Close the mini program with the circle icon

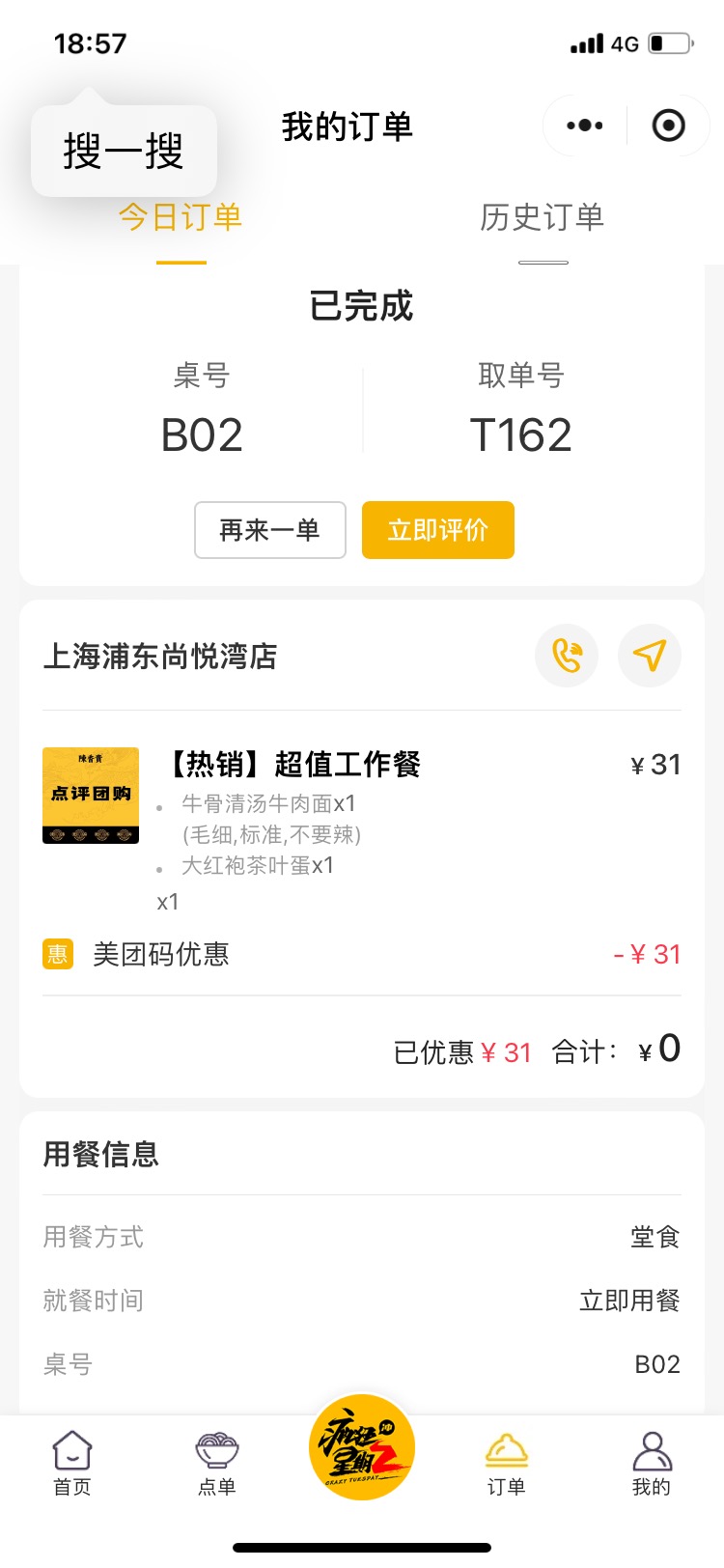[x=668, y=126]
